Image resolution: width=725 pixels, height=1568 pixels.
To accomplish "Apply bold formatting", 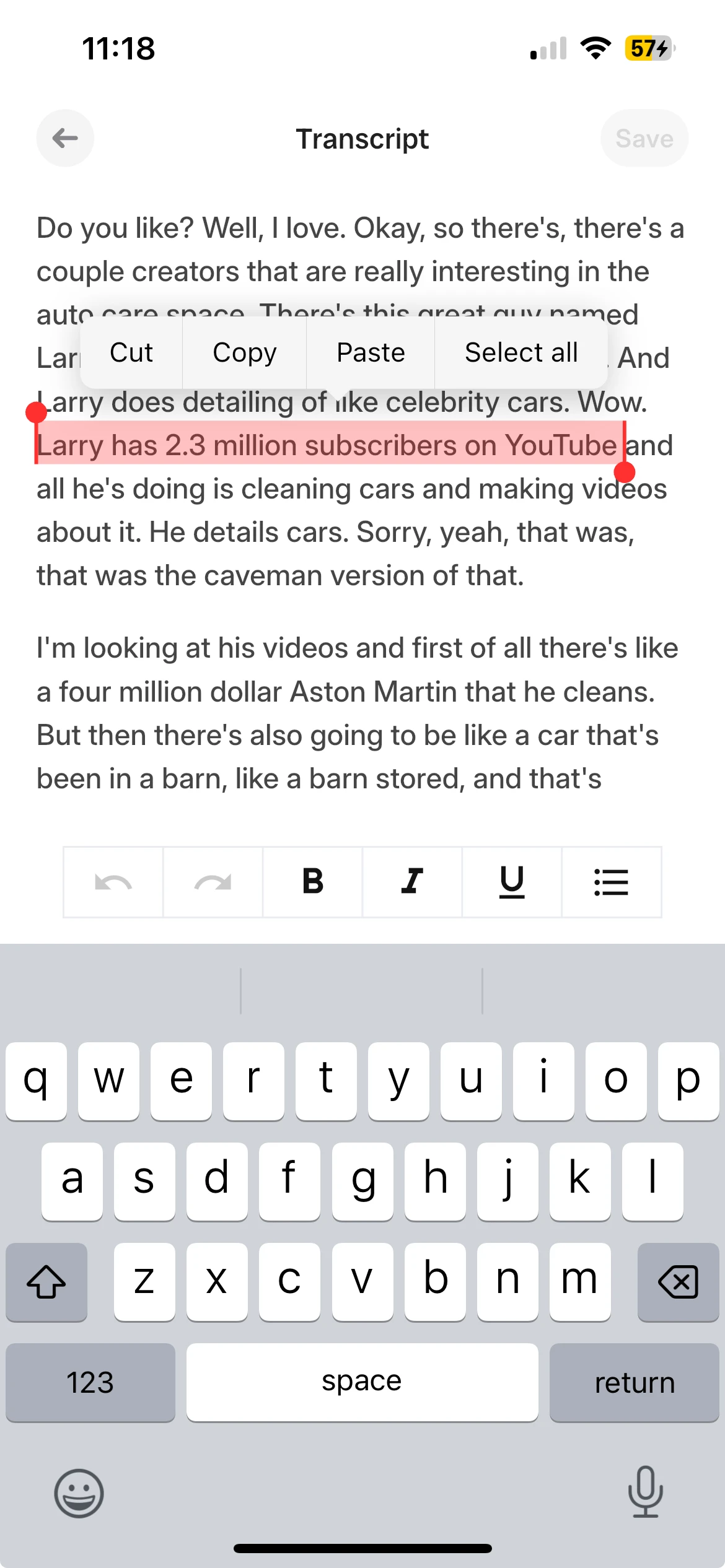I will 313,882.
